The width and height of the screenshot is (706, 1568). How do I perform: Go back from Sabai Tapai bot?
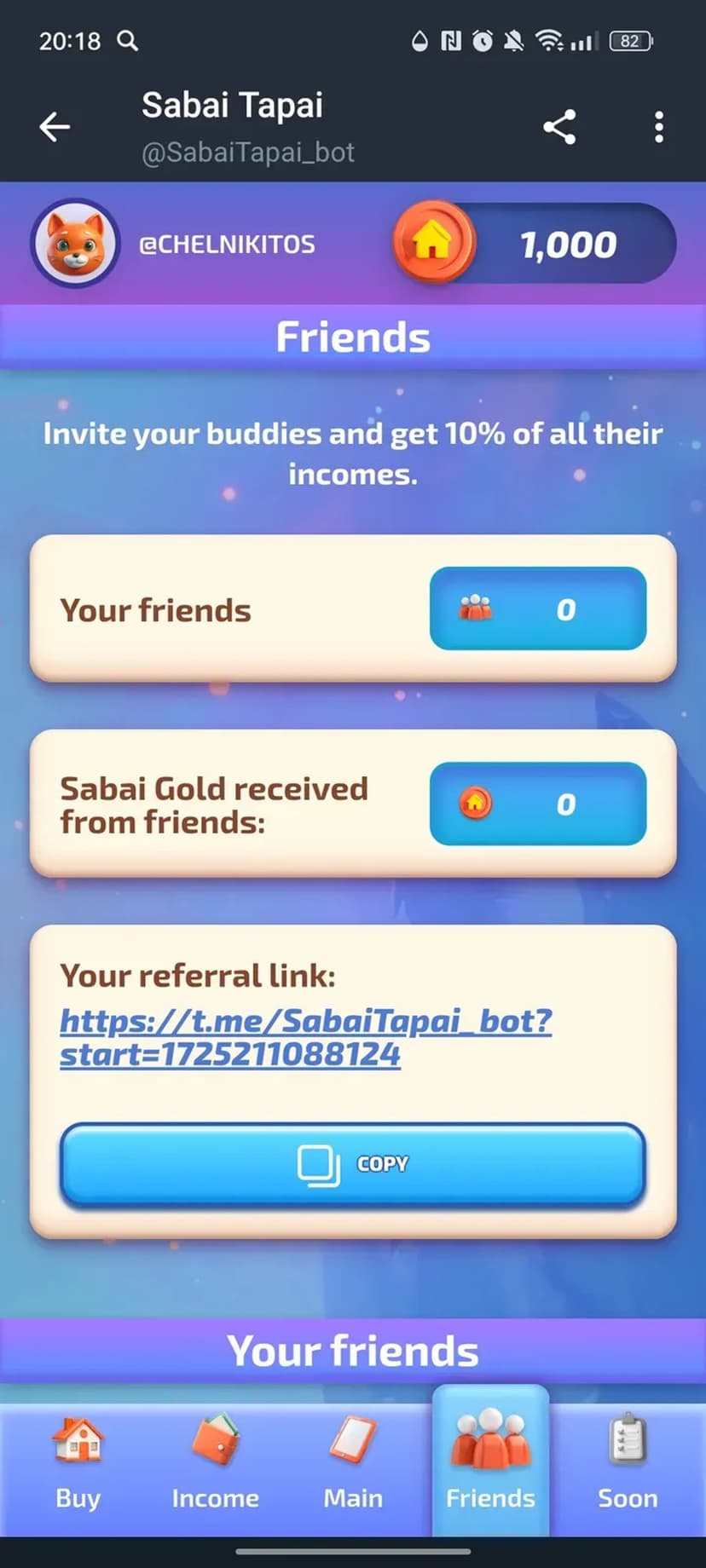55,127
